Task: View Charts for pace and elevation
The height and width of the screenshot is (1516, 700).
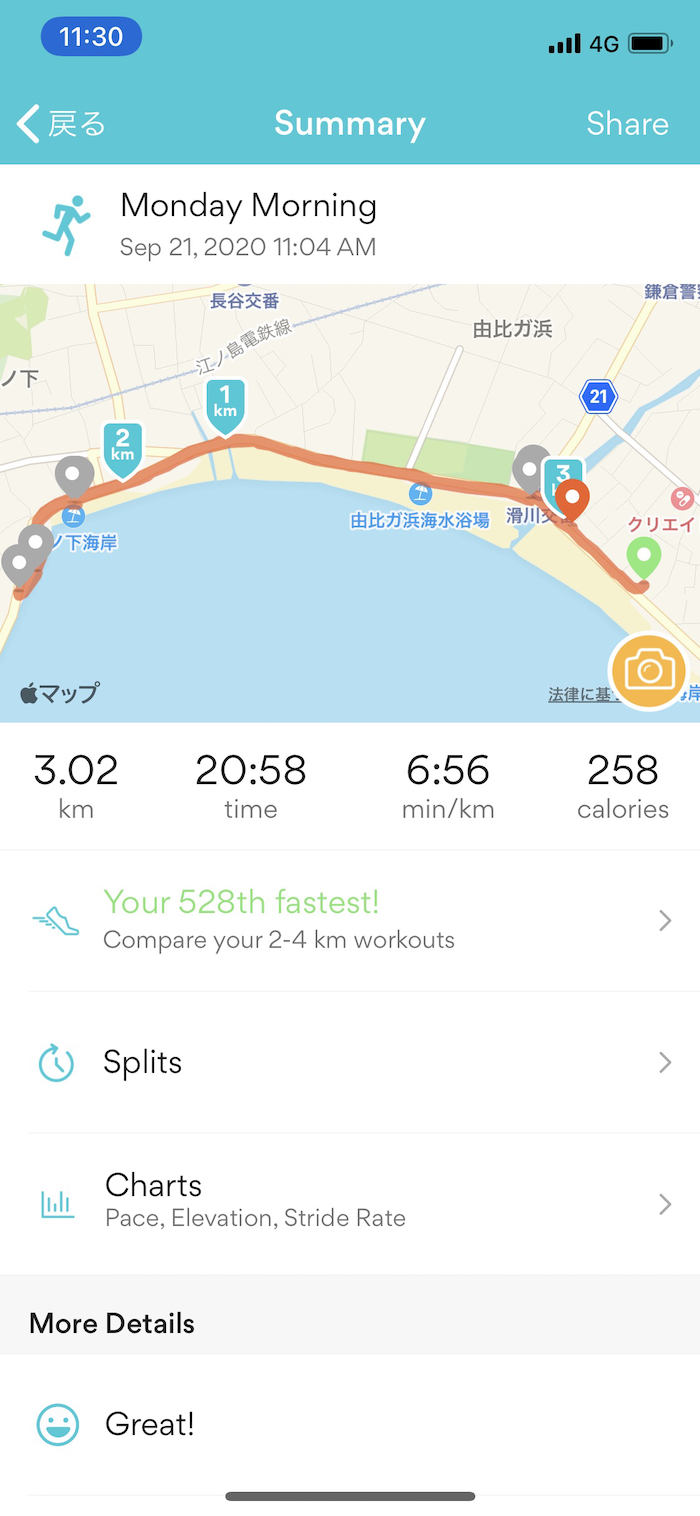Action: pyautogui.click(x=350, y=1202)
